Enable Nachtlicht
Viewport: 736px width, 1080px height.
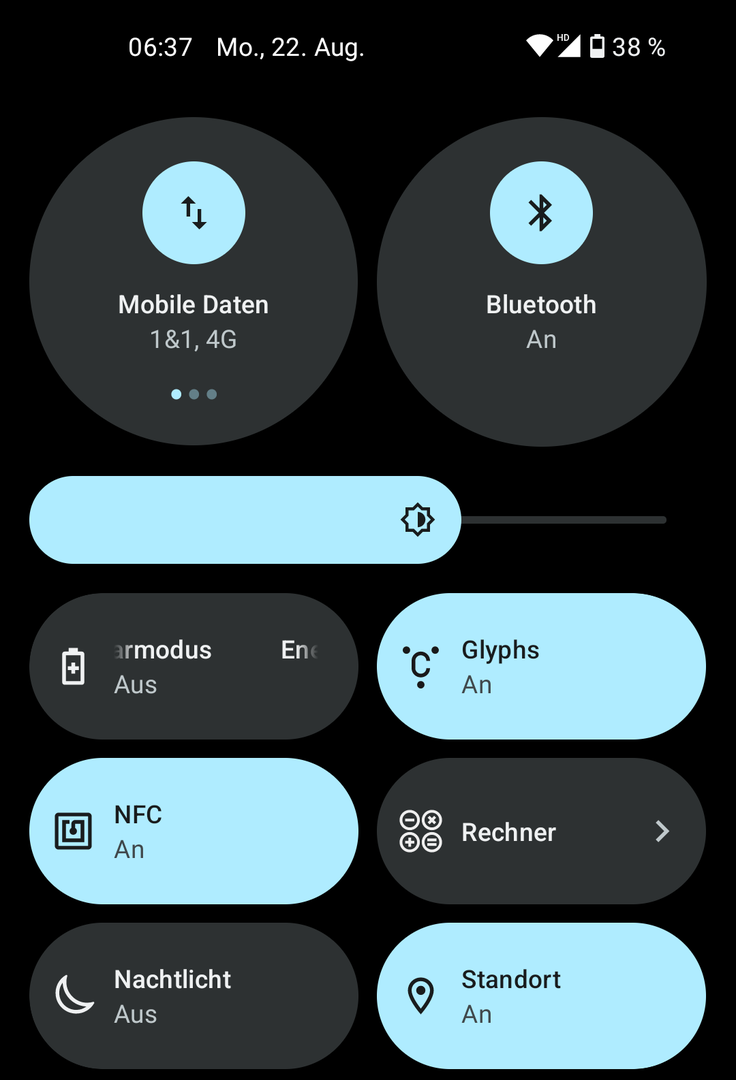[193, 996]
